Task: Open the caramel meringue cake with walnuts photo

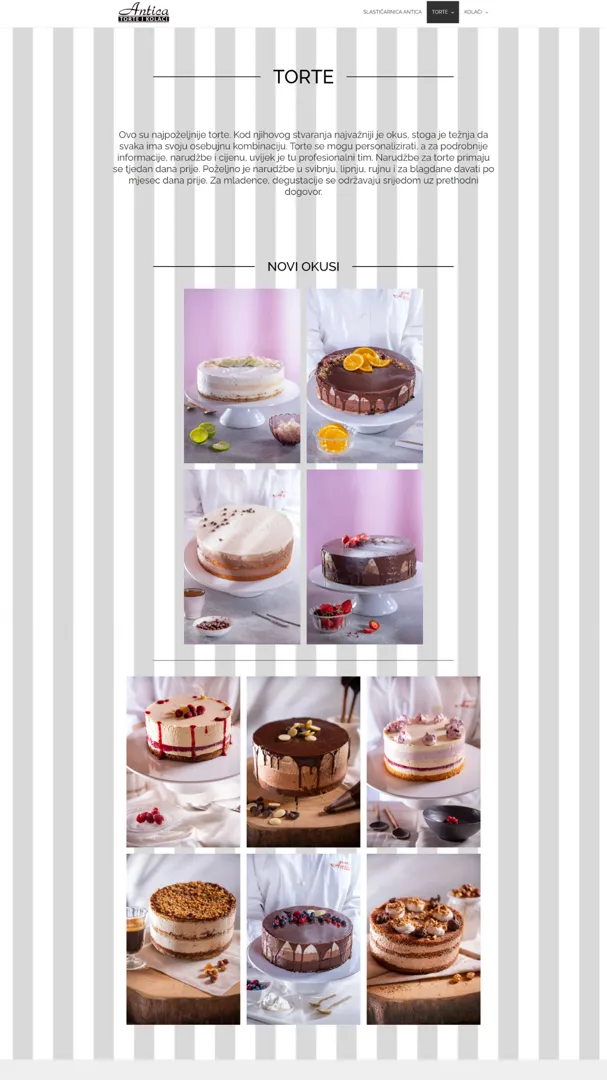Action: 423,938
